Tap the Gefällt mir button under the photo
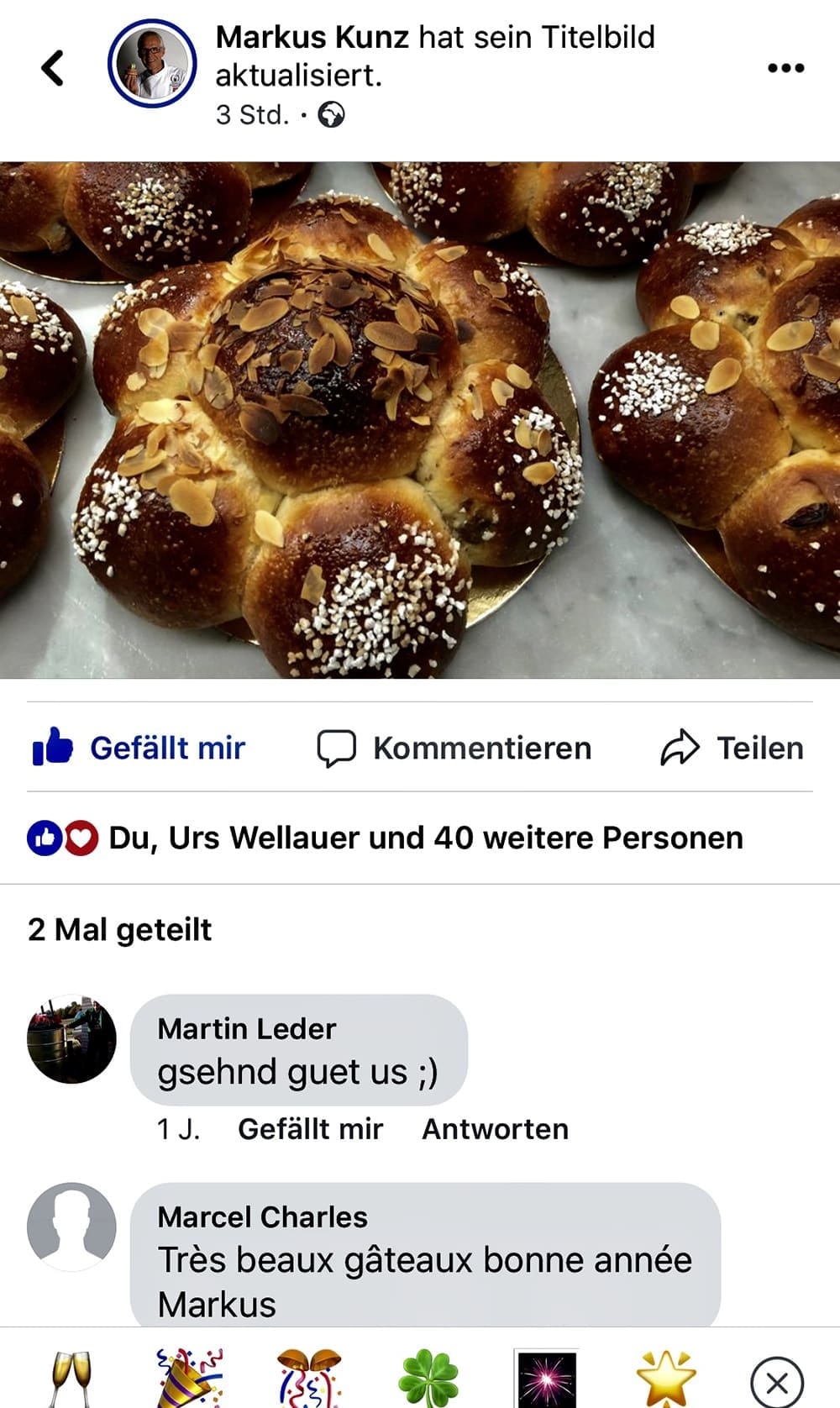The width and height of the screenshot is (840, 1408). [x=139, y=747]
